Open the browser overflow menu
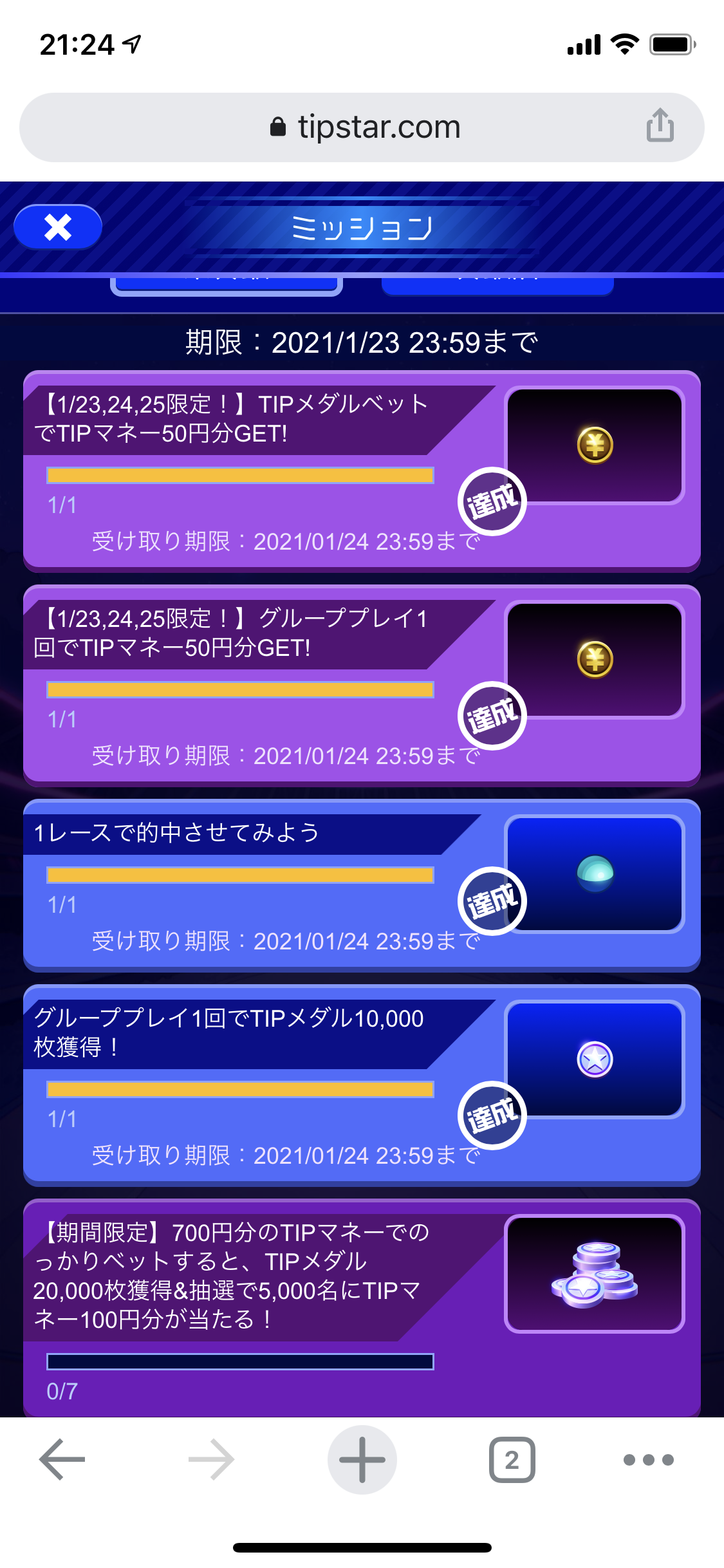Screen dimensions: 724x1568 [648, 1459]
